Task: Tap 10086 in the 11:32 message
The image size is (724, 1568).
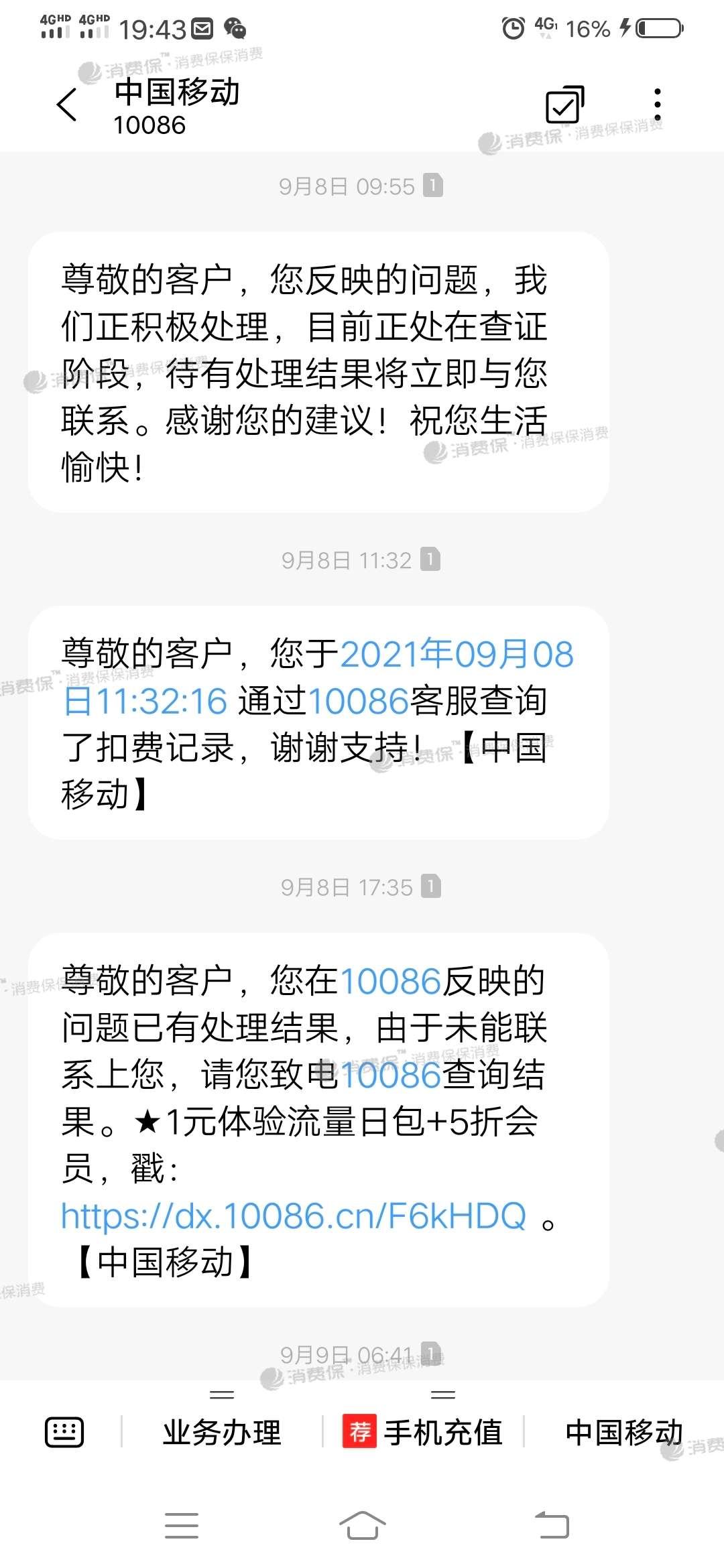Action: [358, 702]
